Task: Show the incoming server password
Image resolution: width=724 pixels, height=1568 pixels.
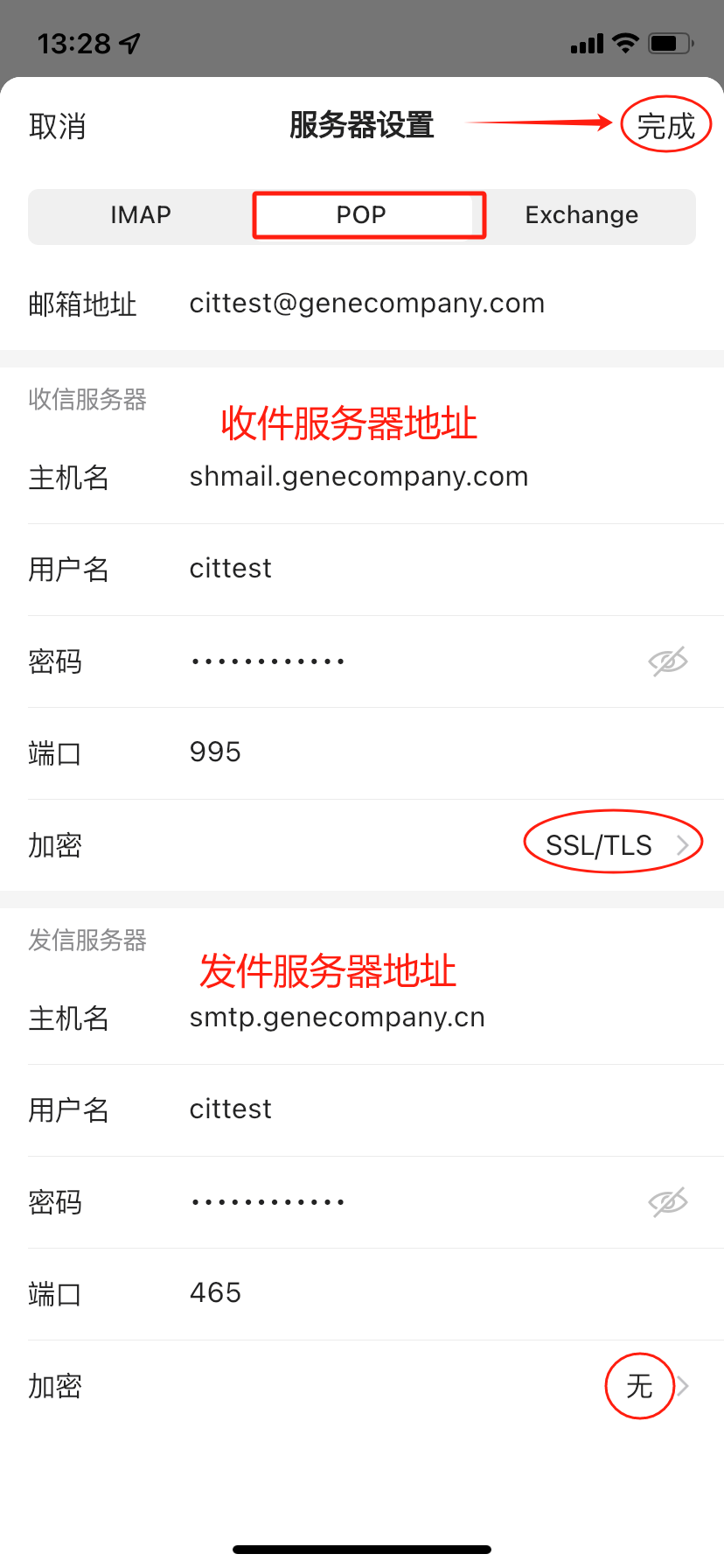Action: (x=668, y=661)
